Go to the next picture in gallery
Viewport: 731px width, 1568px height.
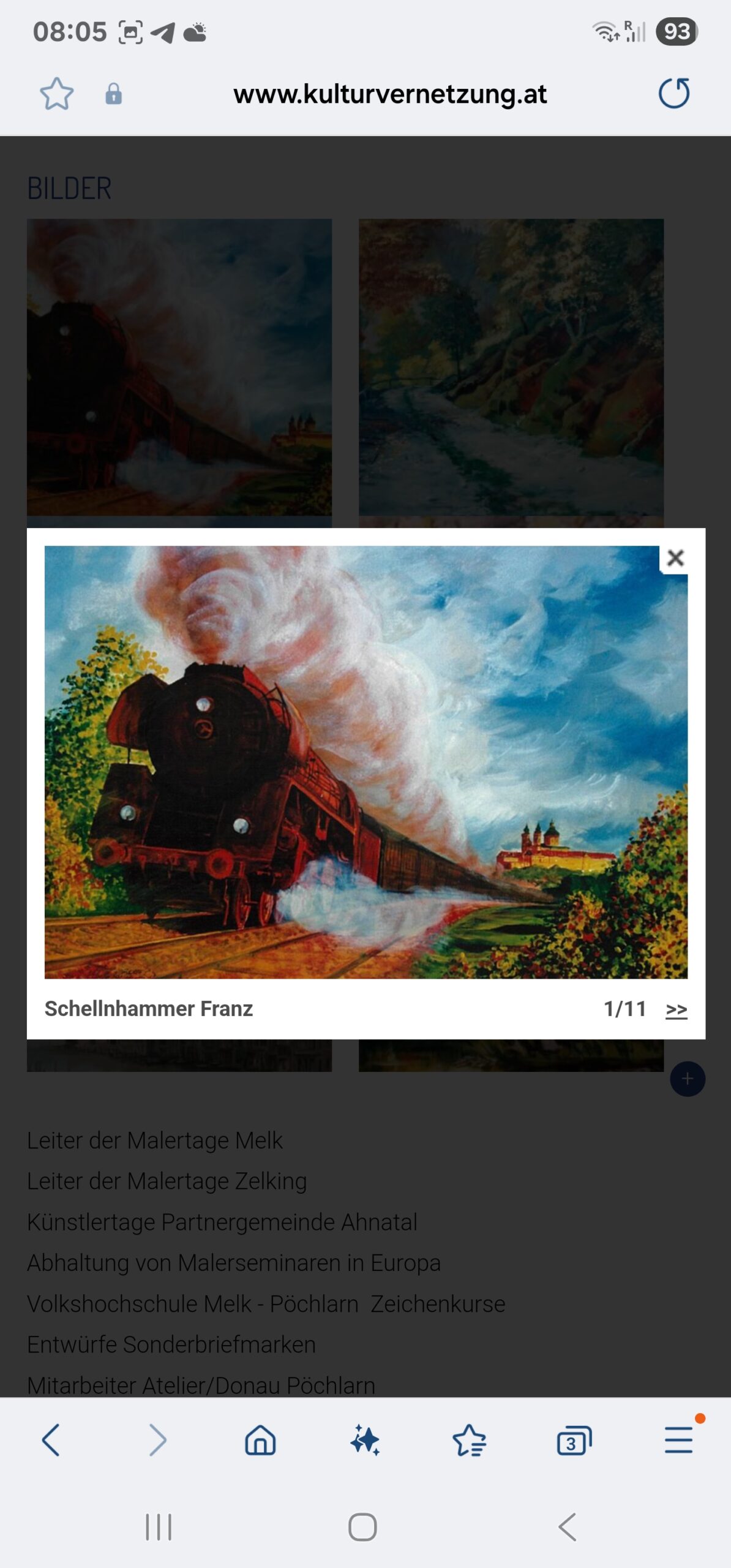click(x=676, y=1009)
